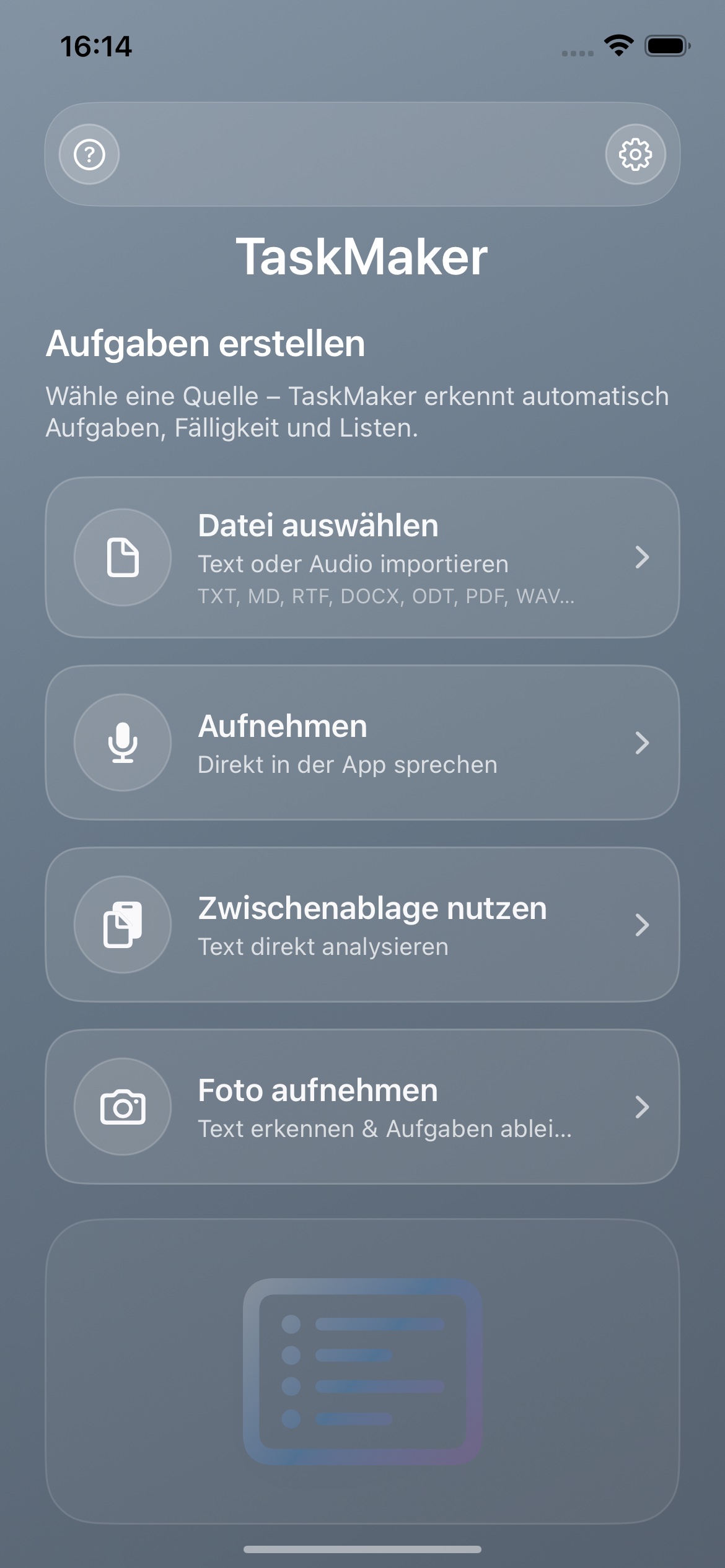This screenshot has height=1568, width=725.
Task: Open the Wi-Fi status indicator
Action: click(x=617, y=43)
